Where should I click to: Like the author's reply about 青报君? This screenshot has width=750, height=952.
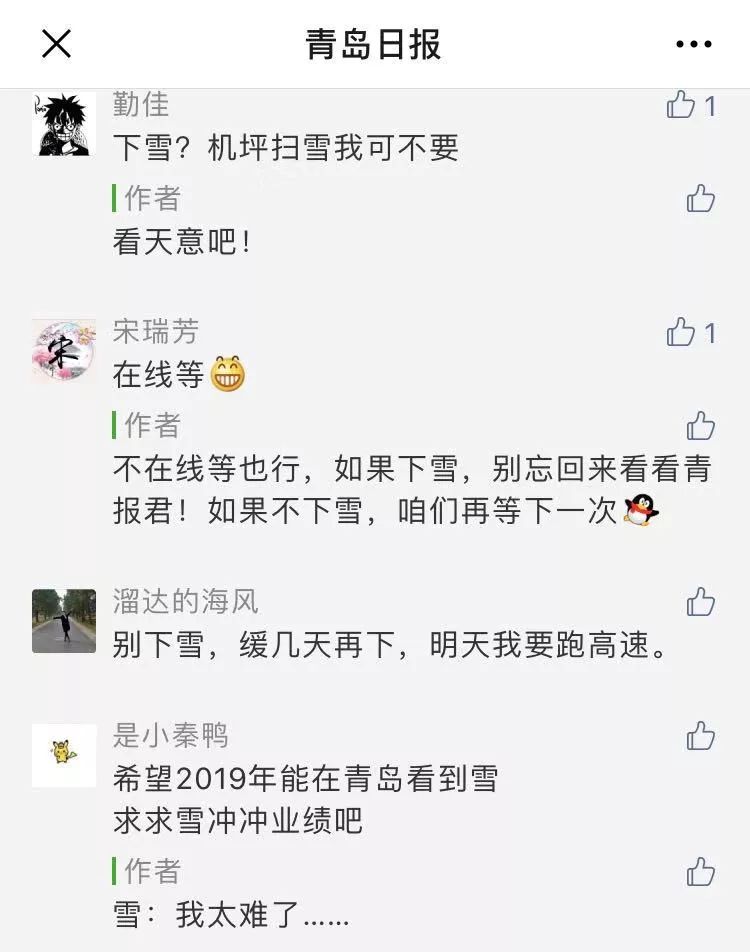click(701, 426)
